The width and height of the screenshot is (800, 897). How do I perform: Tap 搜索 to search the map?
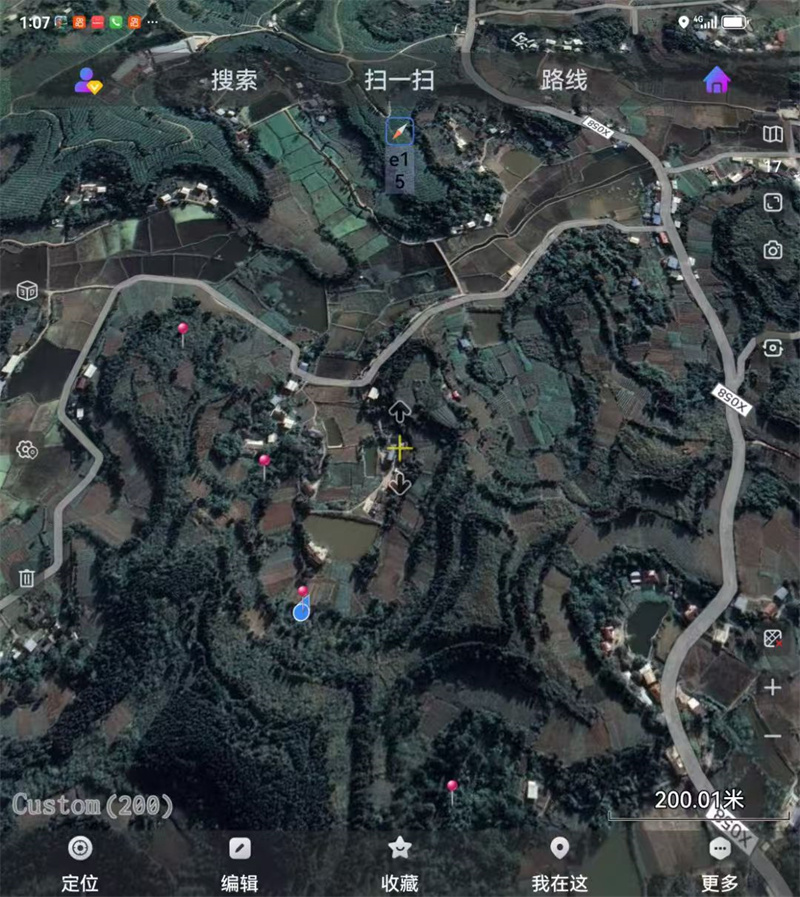click(x=234, y=80)
